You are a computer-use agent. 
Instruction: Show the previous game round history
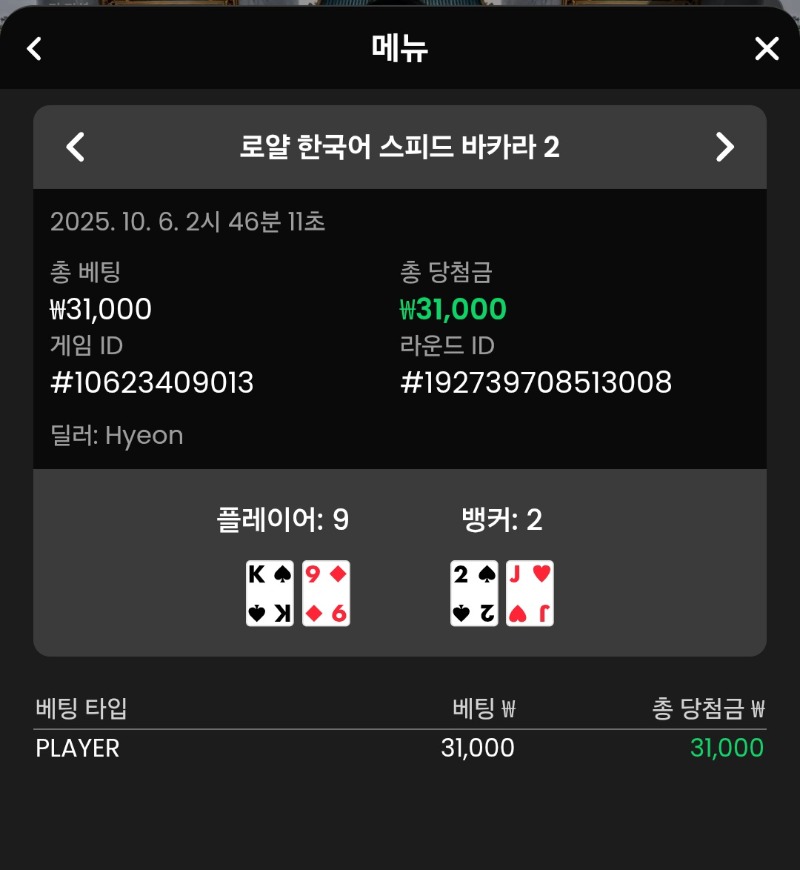[75, 147]
